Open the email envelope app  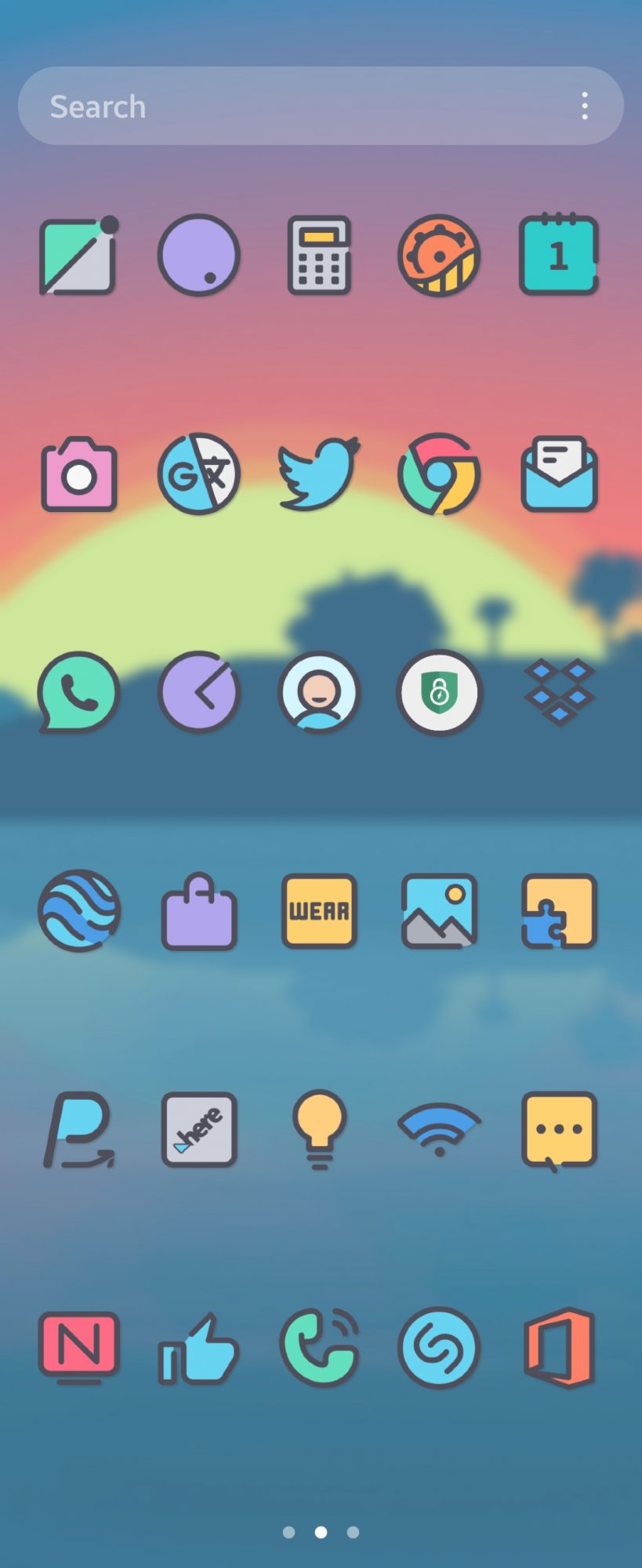tap(559, 474)
